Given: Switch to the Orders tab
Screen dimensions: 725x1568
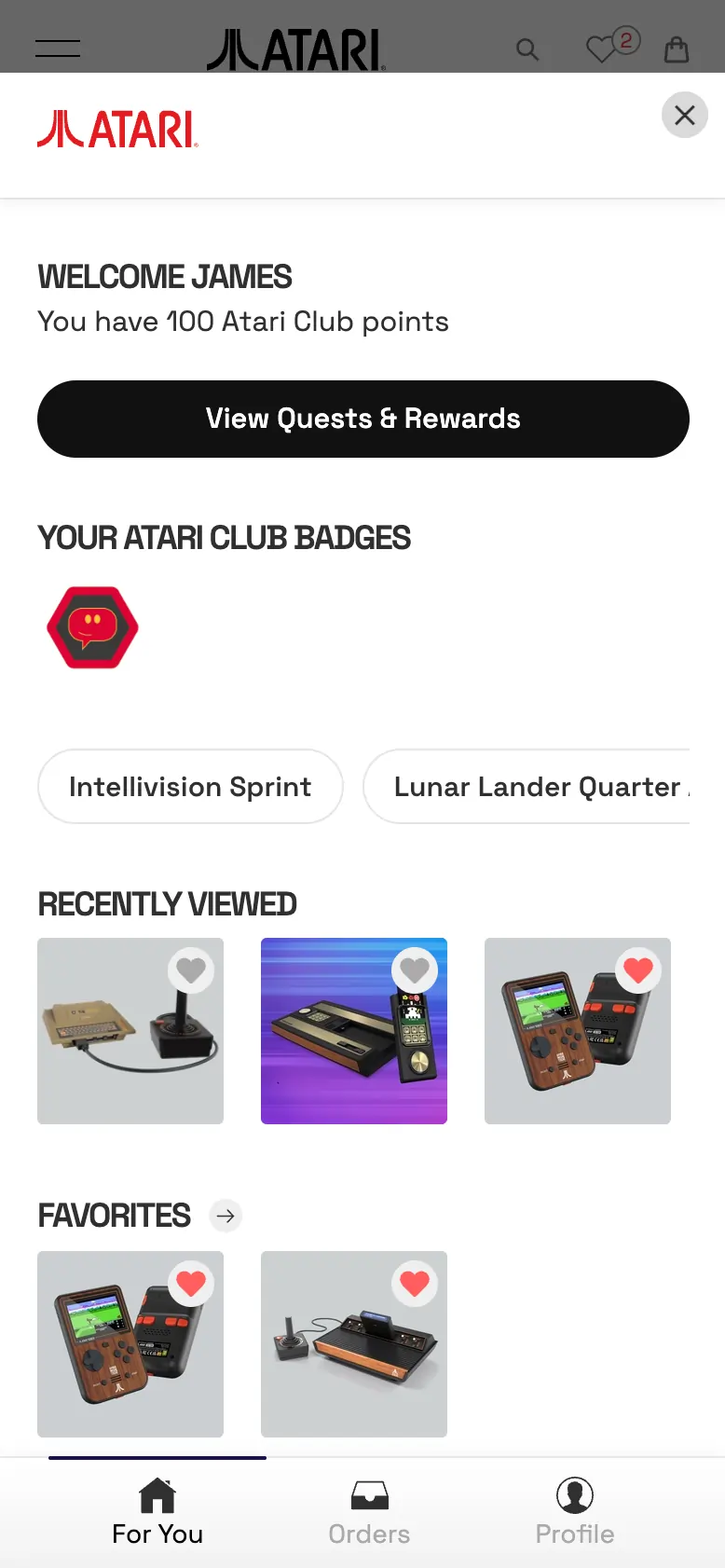Looking at the screenshot, I should [369, 1512].
